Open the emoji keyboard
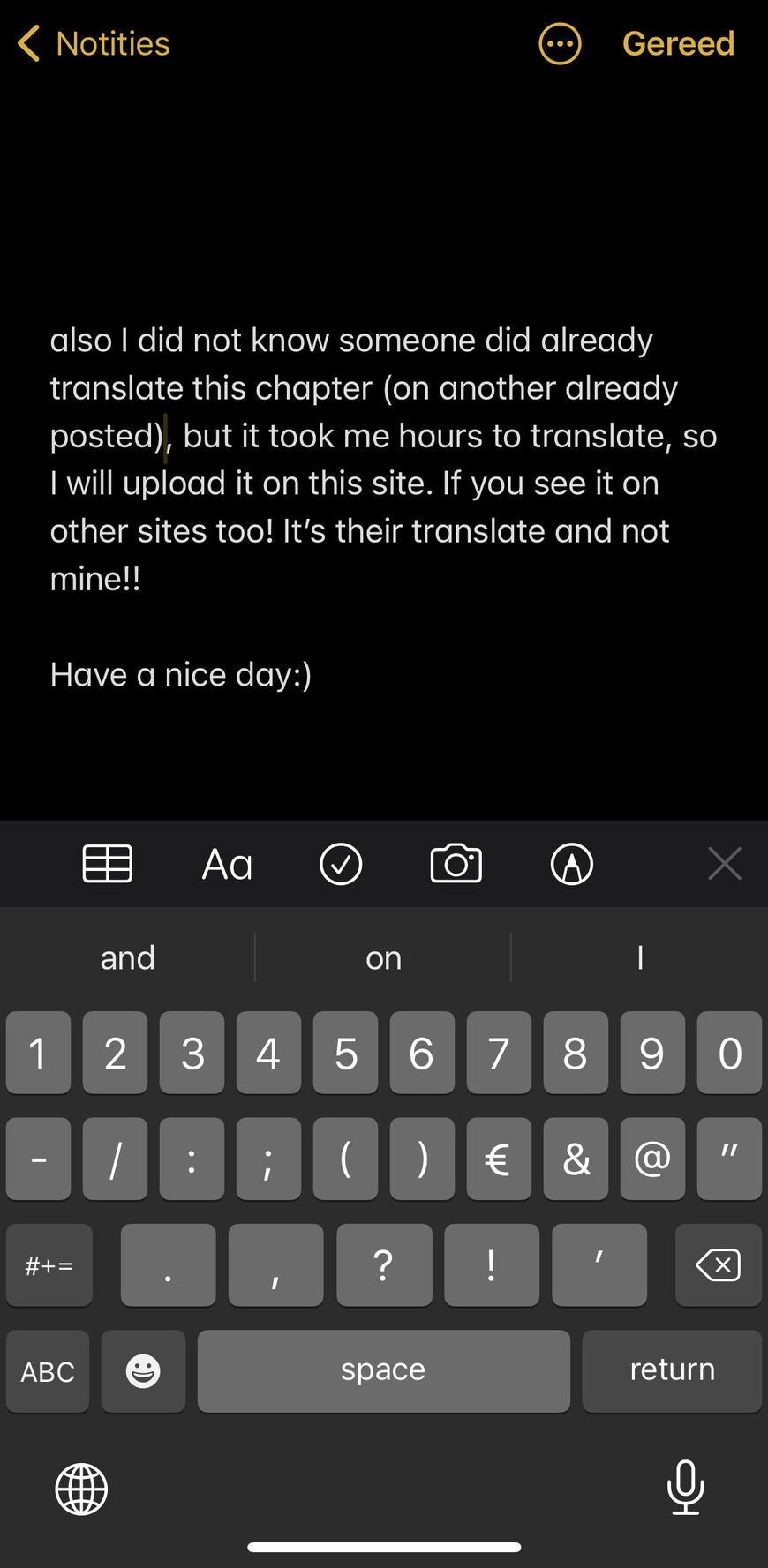This screenshot has width=768, height=1568. pos(143,1371)
